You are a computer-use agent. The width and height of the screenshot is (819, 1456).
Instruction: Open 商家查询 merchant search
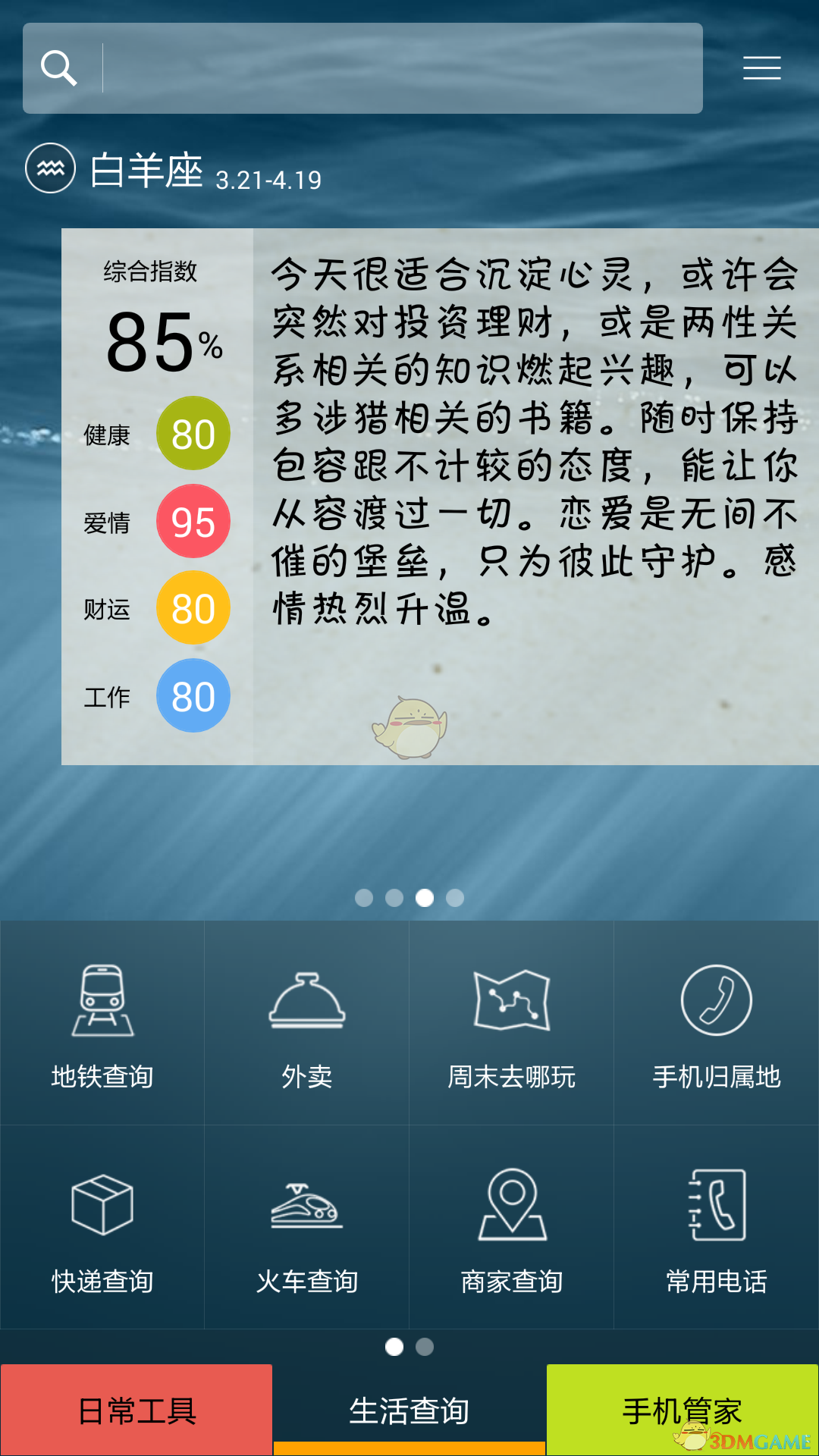pyautogui.click(x=512, y=1228)
